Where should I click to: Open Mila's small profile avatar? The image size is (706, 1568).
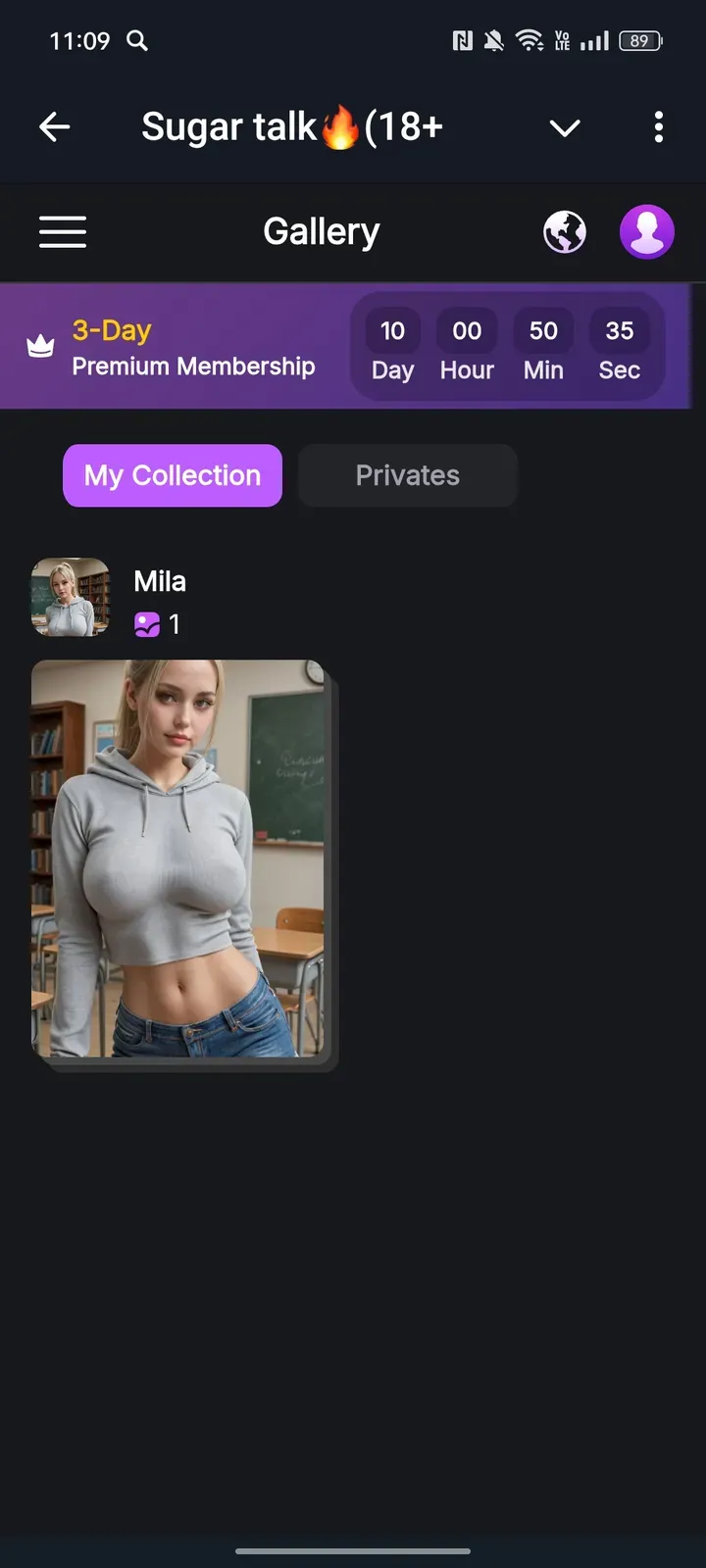(x=71, y=598)
